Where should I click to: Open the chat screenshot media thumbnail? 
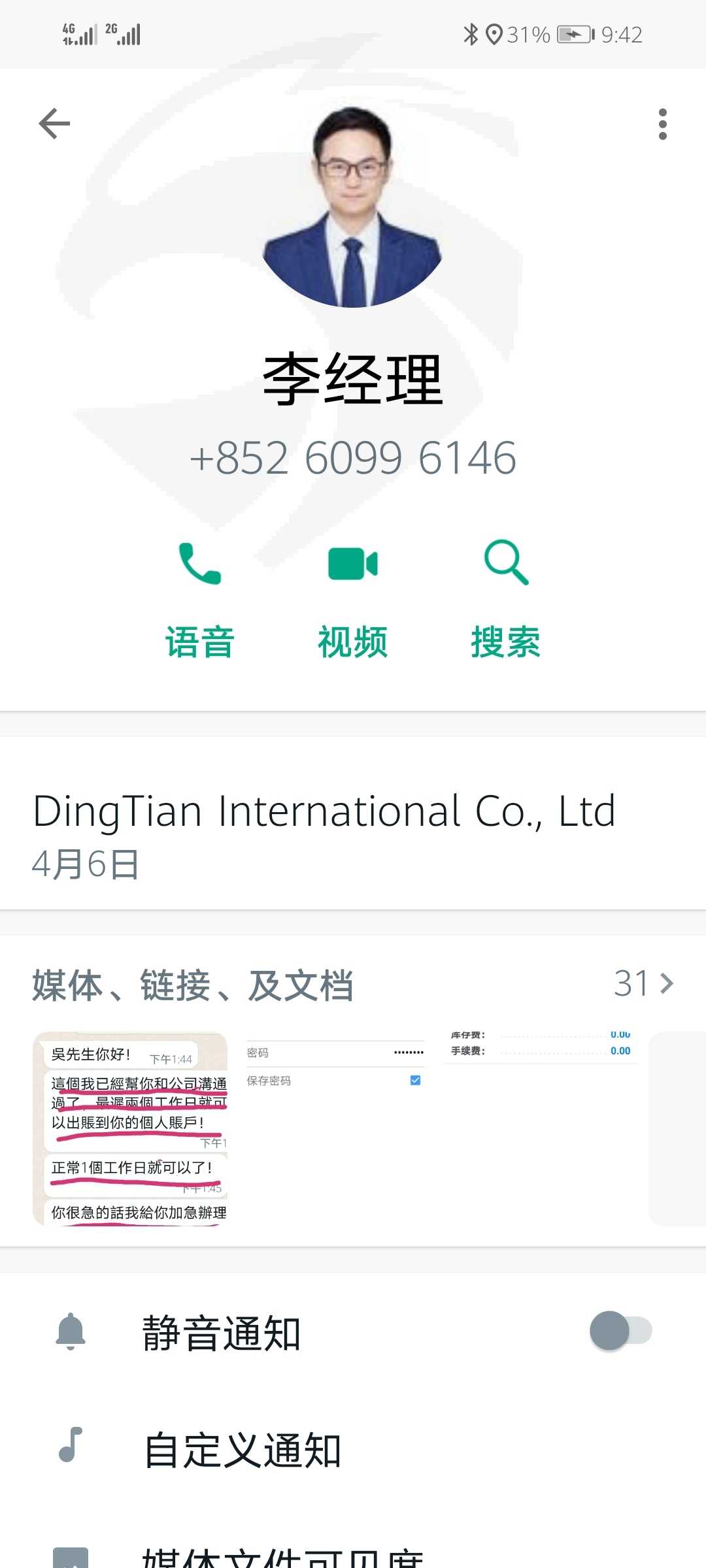click(130, 1128)
